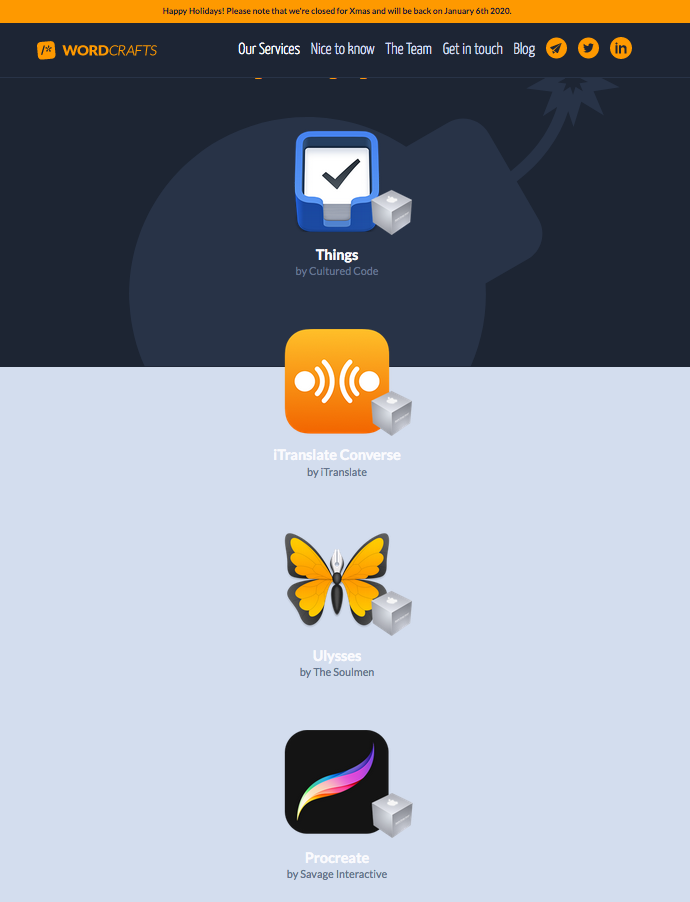The width and height of the screenshot is (690, 902).
Task: Open the Ulysses butterfly app tile
Action: click(337, 581)
